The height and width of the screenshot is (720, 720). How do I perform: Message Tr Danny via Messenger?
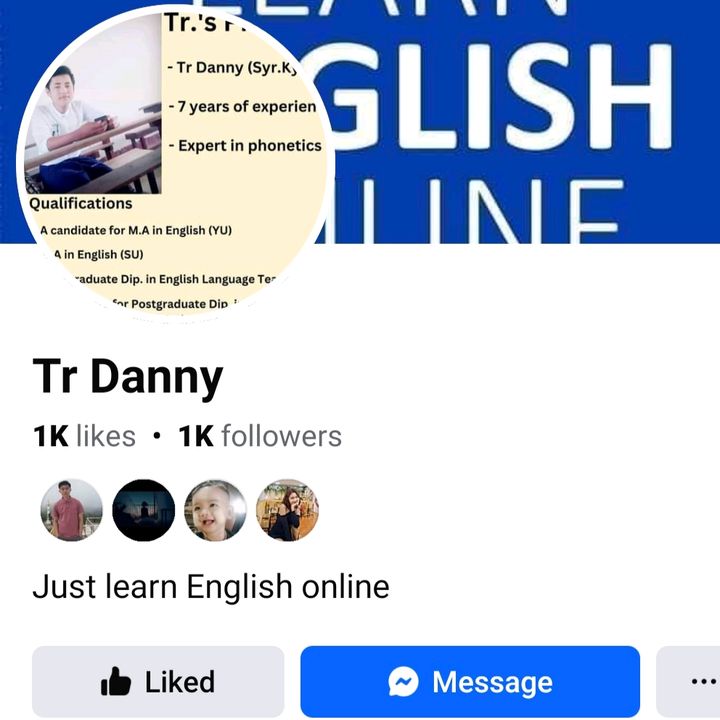click(470, 682)
